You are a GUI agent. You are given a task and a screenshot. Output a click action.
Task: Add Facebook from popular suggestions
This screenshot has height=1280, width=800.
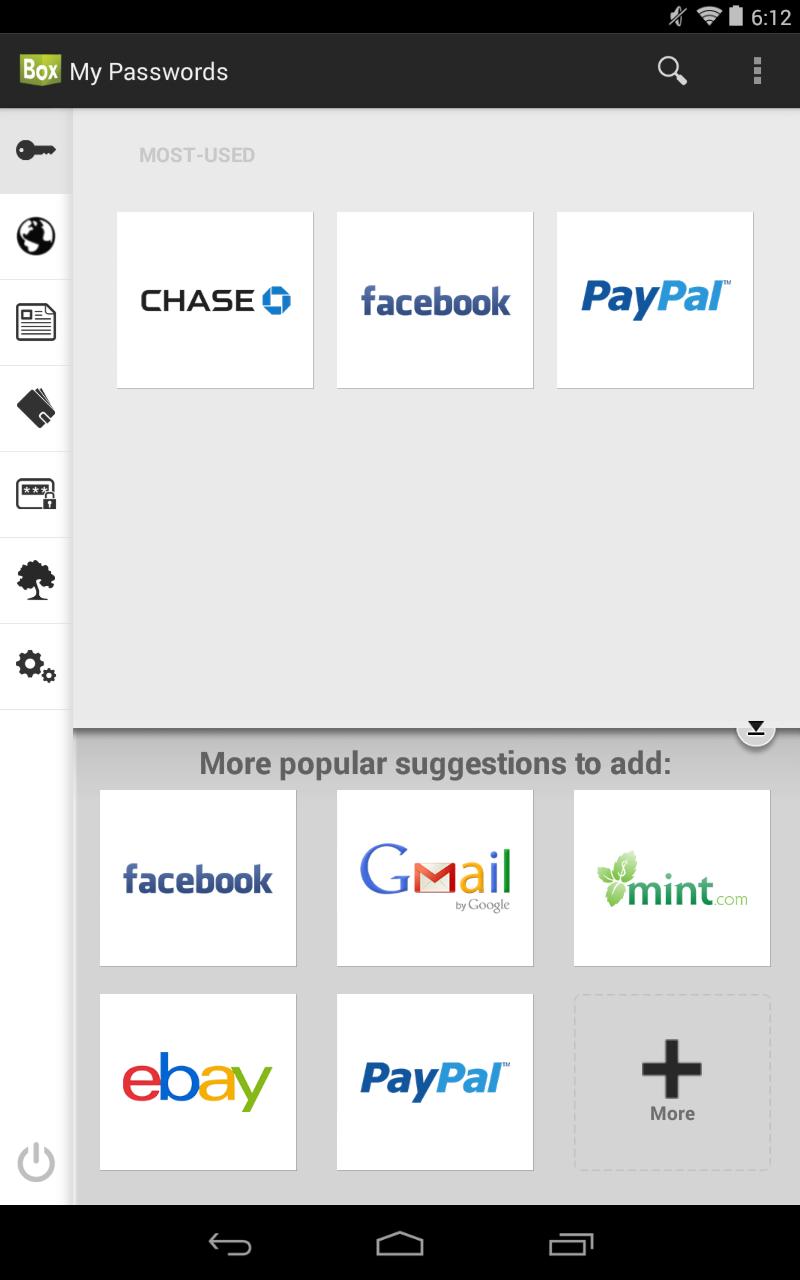click(x=198, y=878)
